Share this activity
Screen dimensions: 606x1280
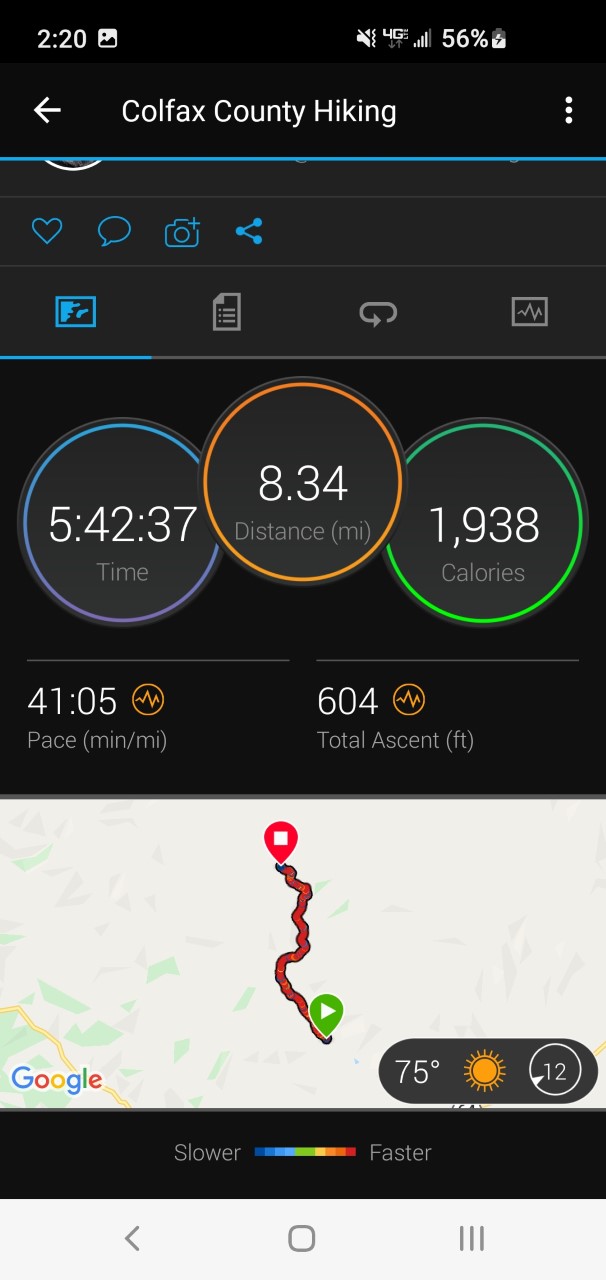(249, 232)
